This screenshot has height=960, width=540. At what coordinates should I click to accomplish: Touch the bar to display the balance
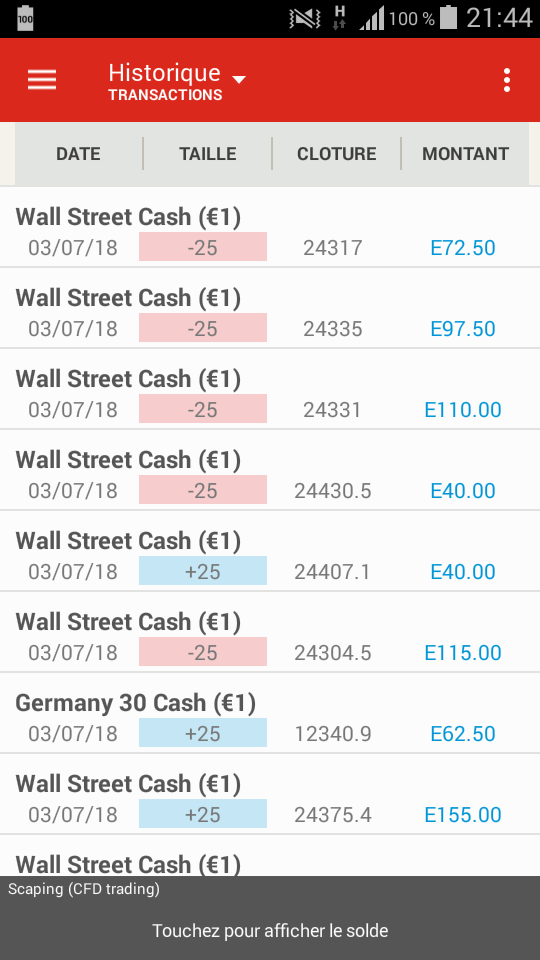[270, 918]
